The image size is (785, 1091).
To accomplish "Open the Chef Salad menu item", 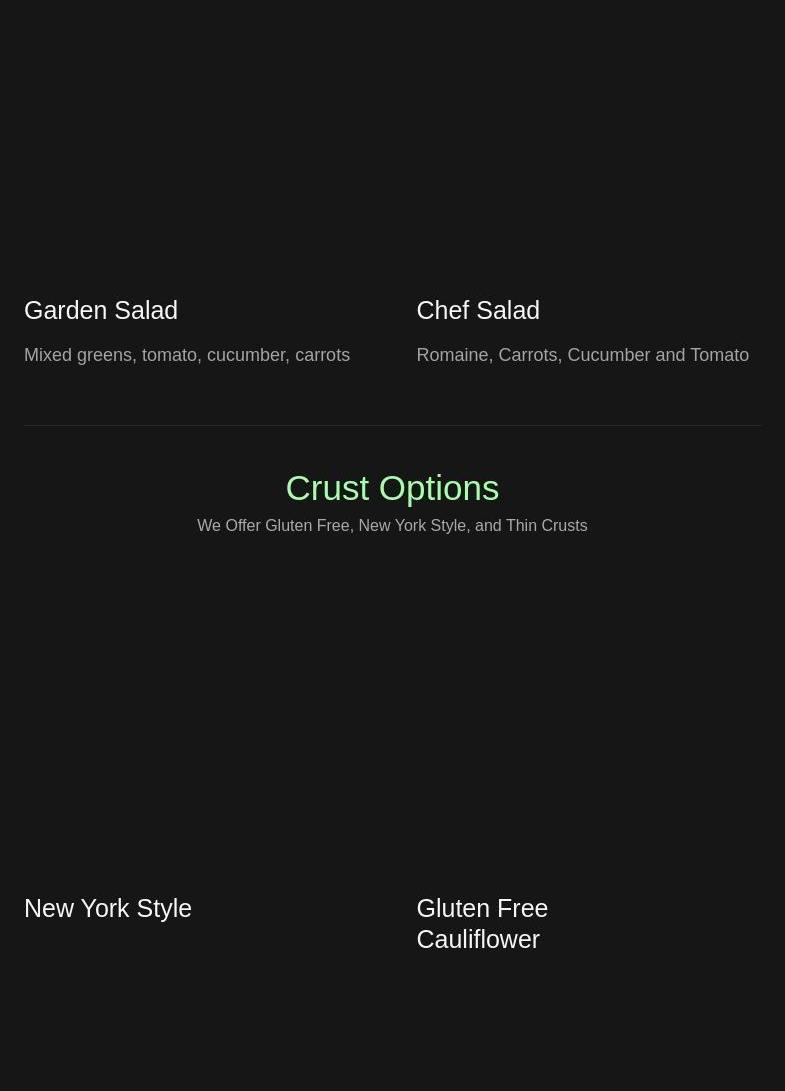I will [x=478, y=310].
